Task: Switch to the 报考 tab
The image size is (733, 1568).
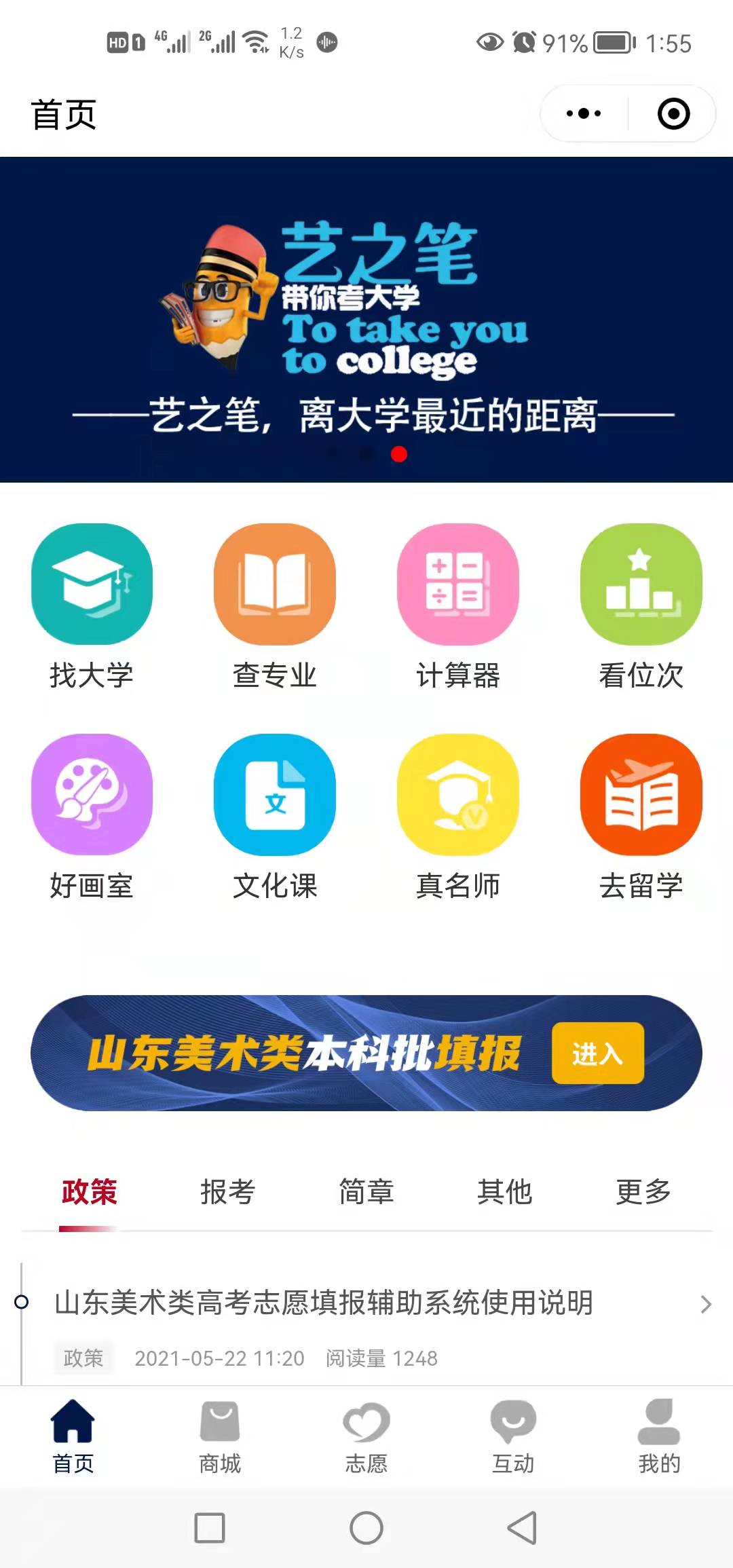Action: tap(227, 1192)
